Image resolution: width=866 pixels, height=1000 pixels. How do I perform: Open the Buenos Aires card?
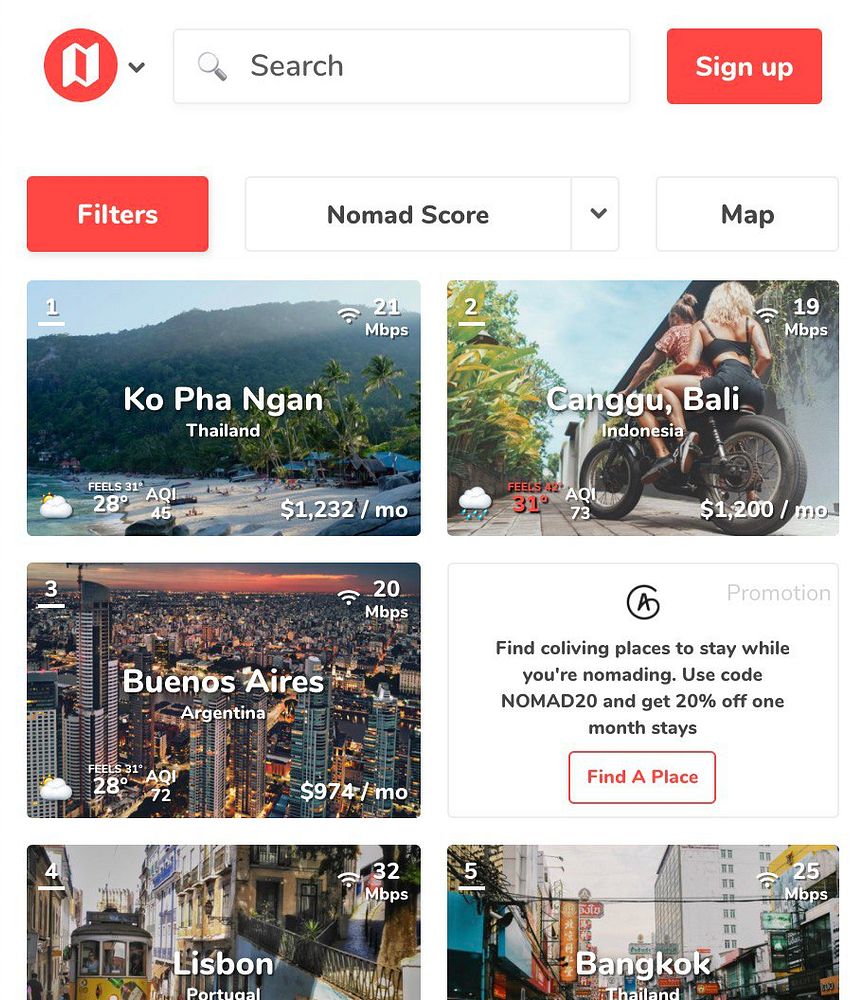223,690
